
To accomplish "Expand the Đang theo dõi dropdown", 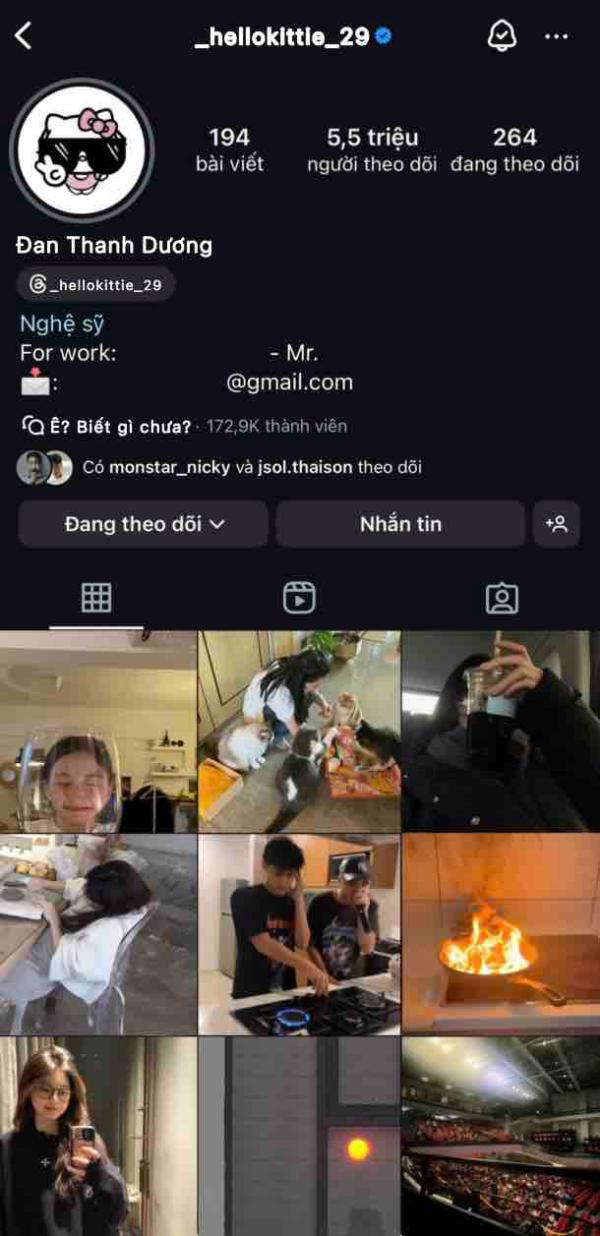I will (143, 524).
